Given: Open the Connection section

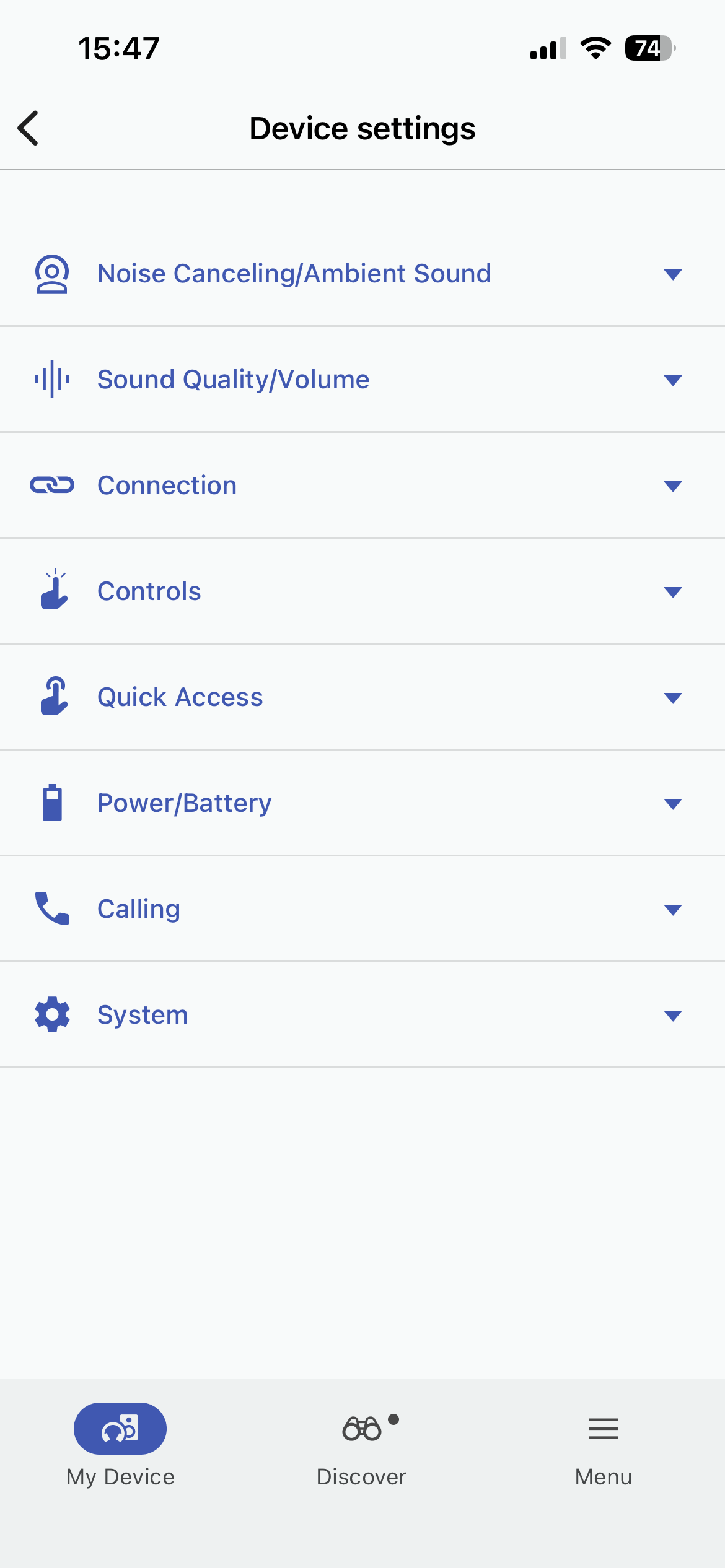Looking at the screenshot, I should click(362, 486).
